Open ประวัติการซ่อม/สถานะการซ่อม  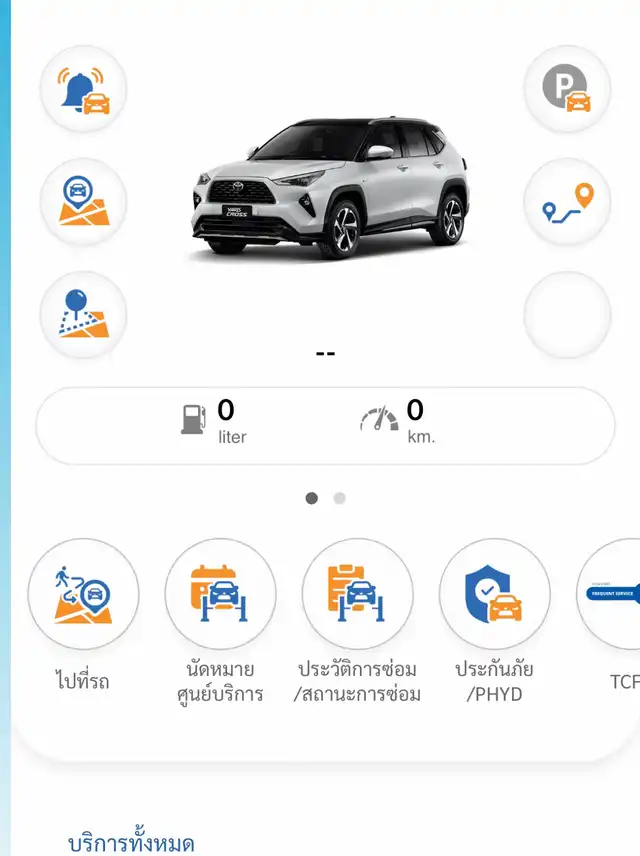[x=357, y=595]
